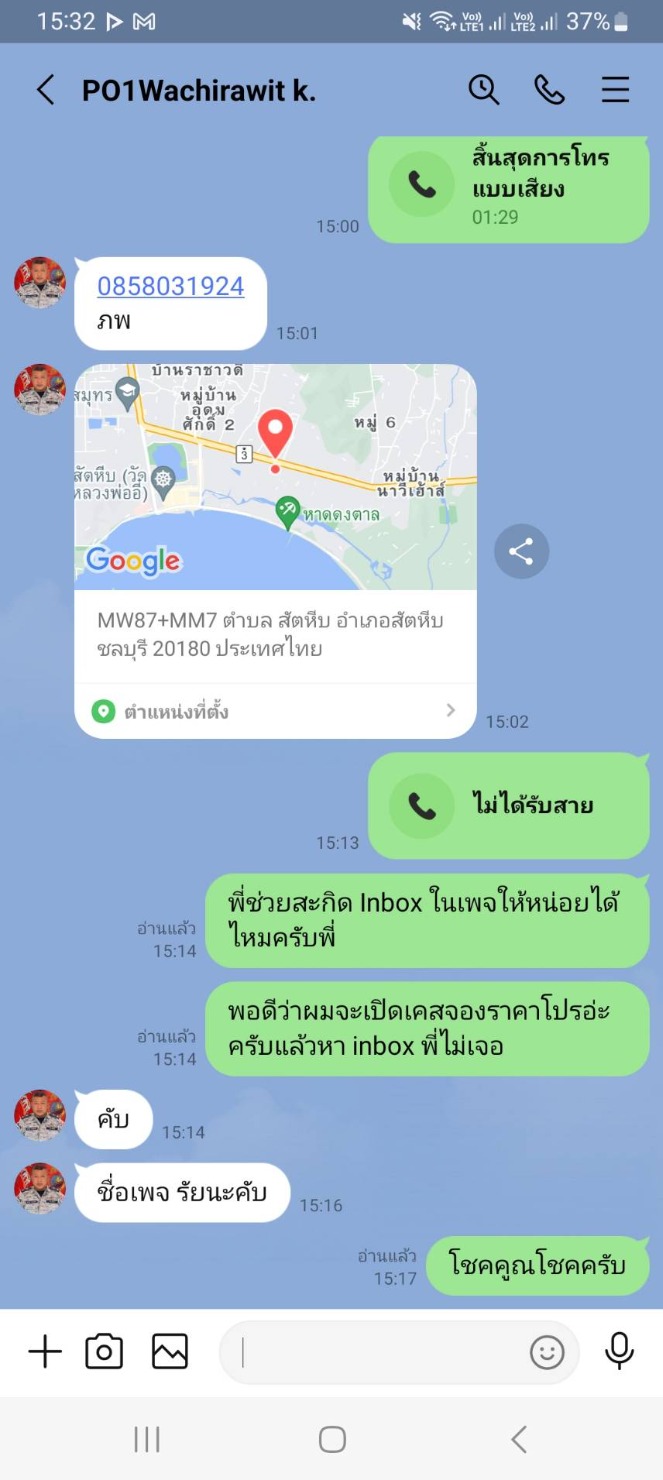The width and height of the screenshot is (663, 1480).
Task: Record a voice message with microphone
Action: [619, 1352]
